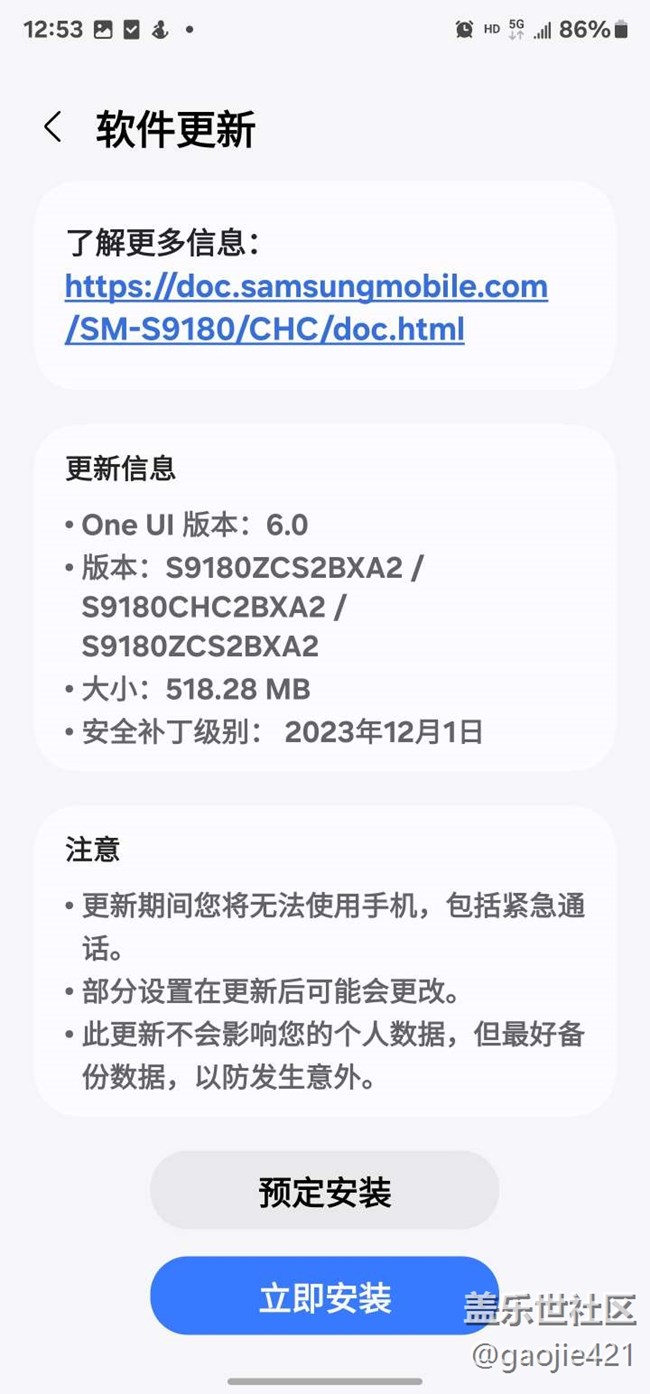Open the doc.samsungmobile.com link

click(306, 308)
